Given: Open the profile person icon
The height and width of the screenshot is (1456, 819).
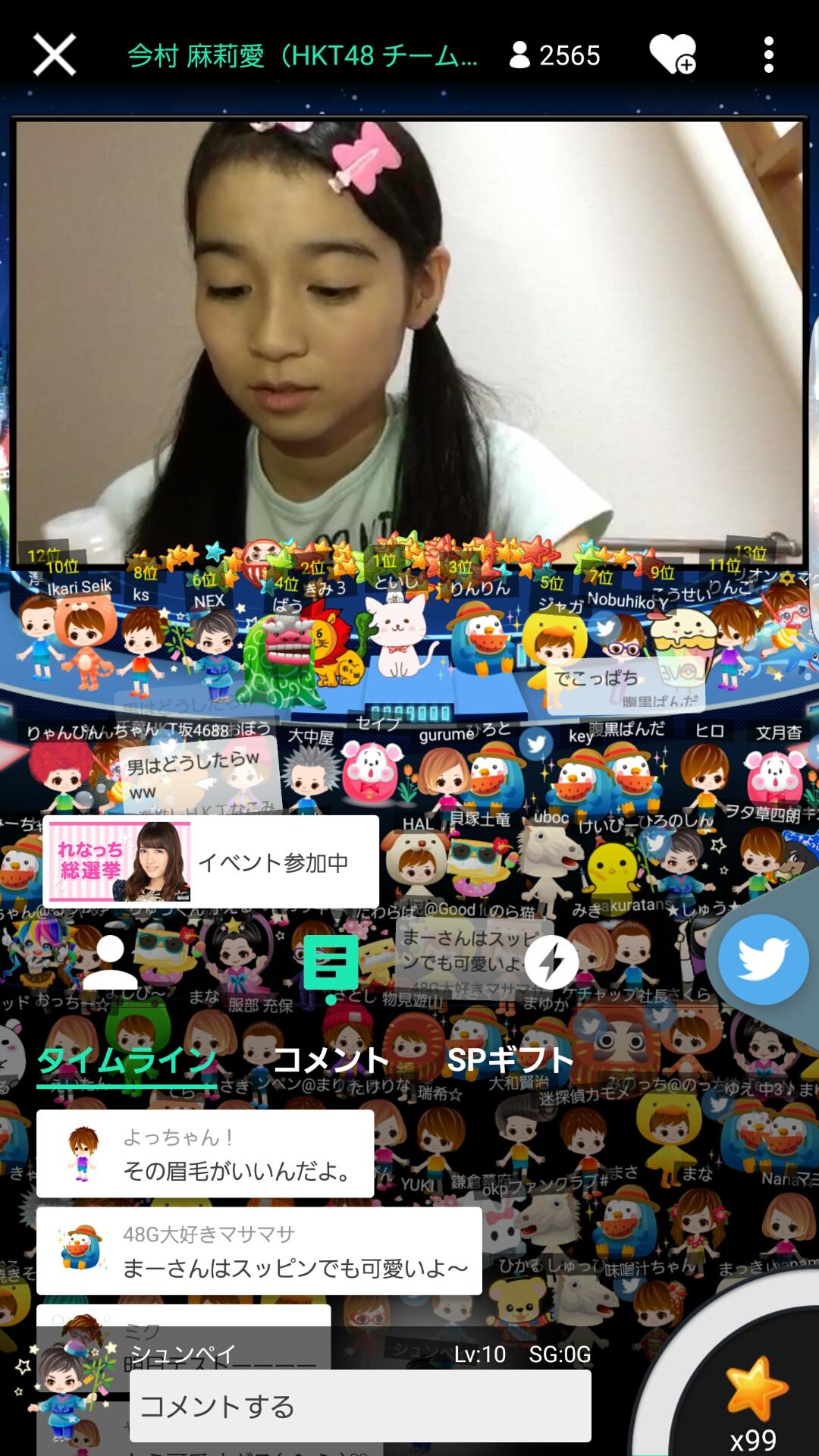Looking at the screenshot, I should (x=110, y=963).
